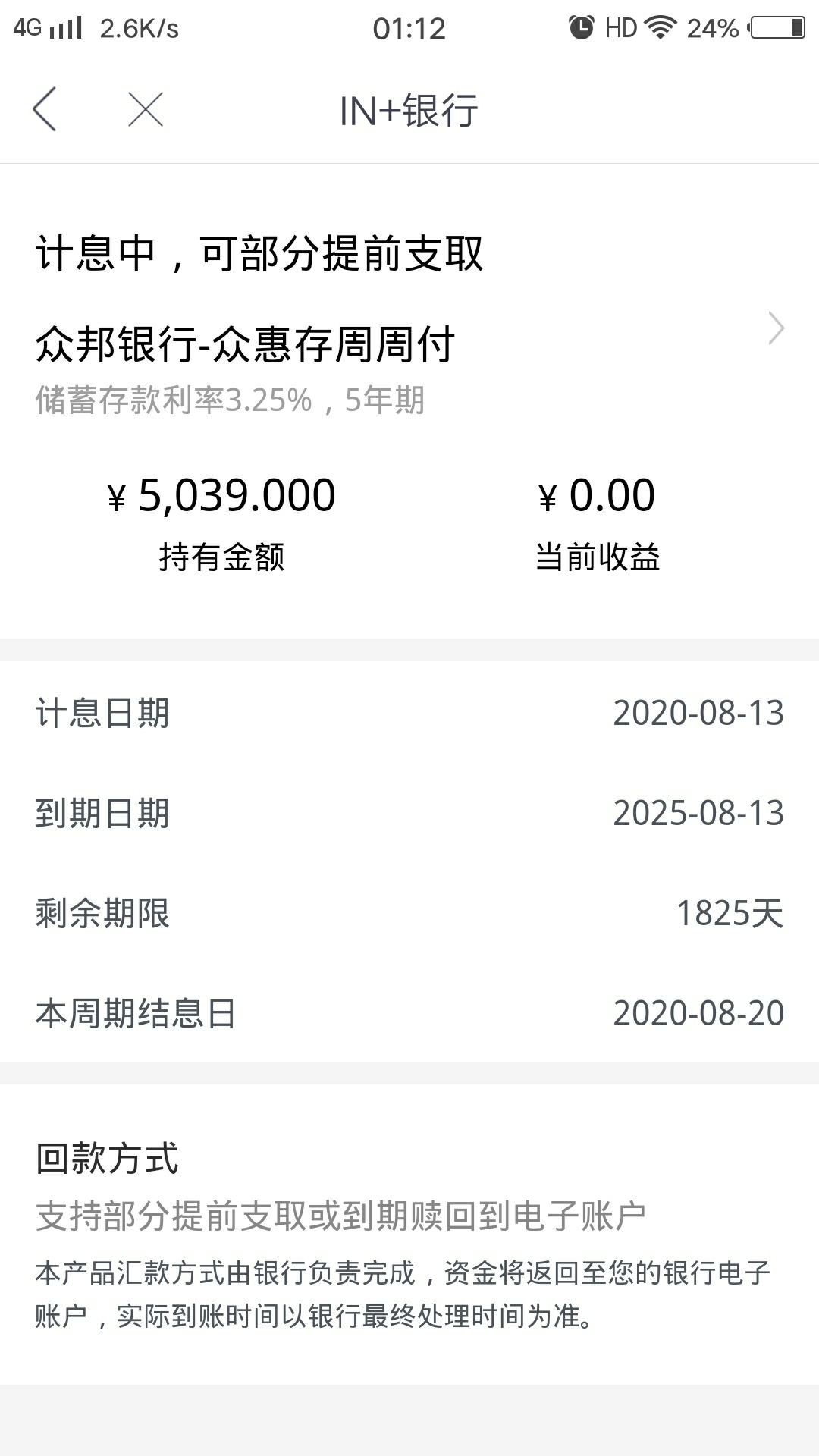Go back using the top-left arrow
Screen dimensions: 819x1456
point(45,109)
